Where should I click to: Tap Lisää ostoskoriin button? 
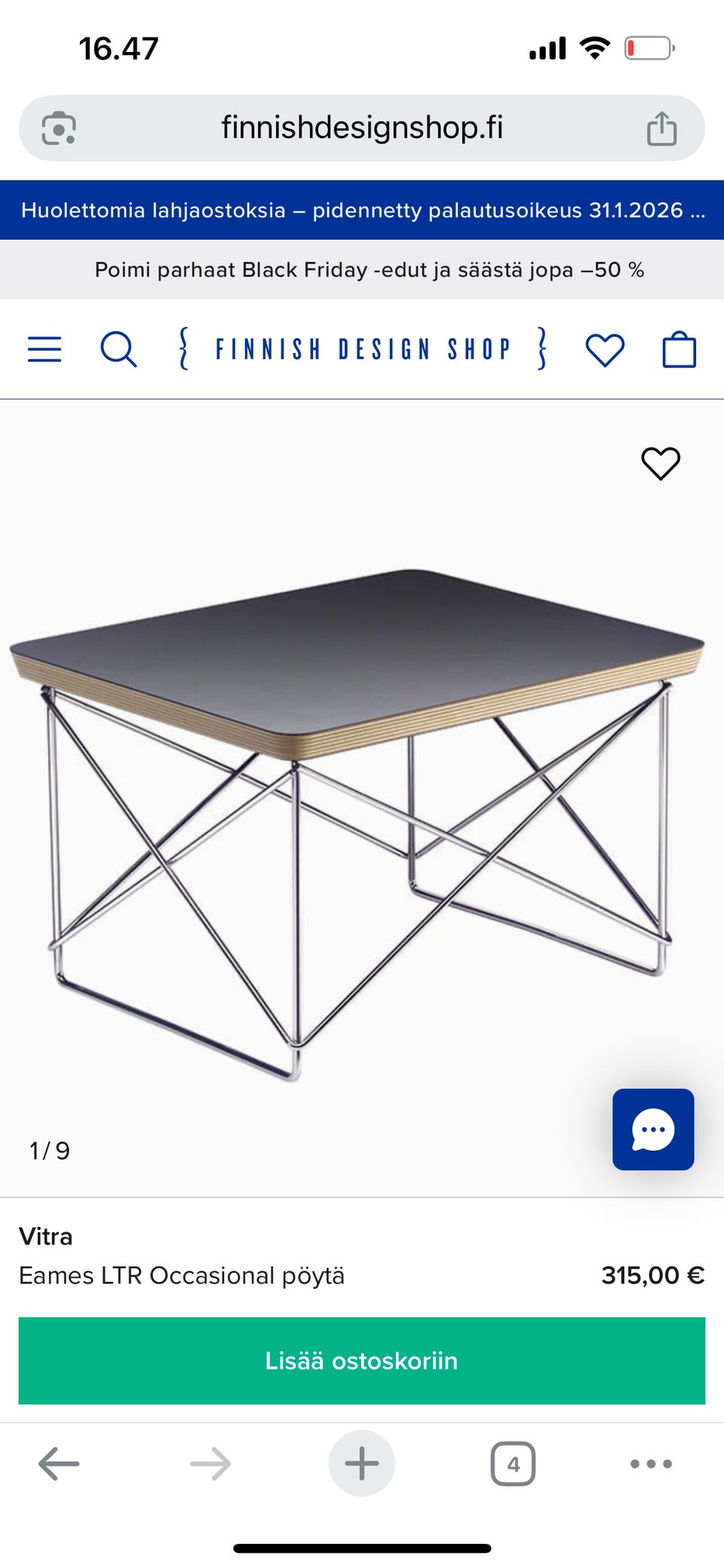(362, 1360)
